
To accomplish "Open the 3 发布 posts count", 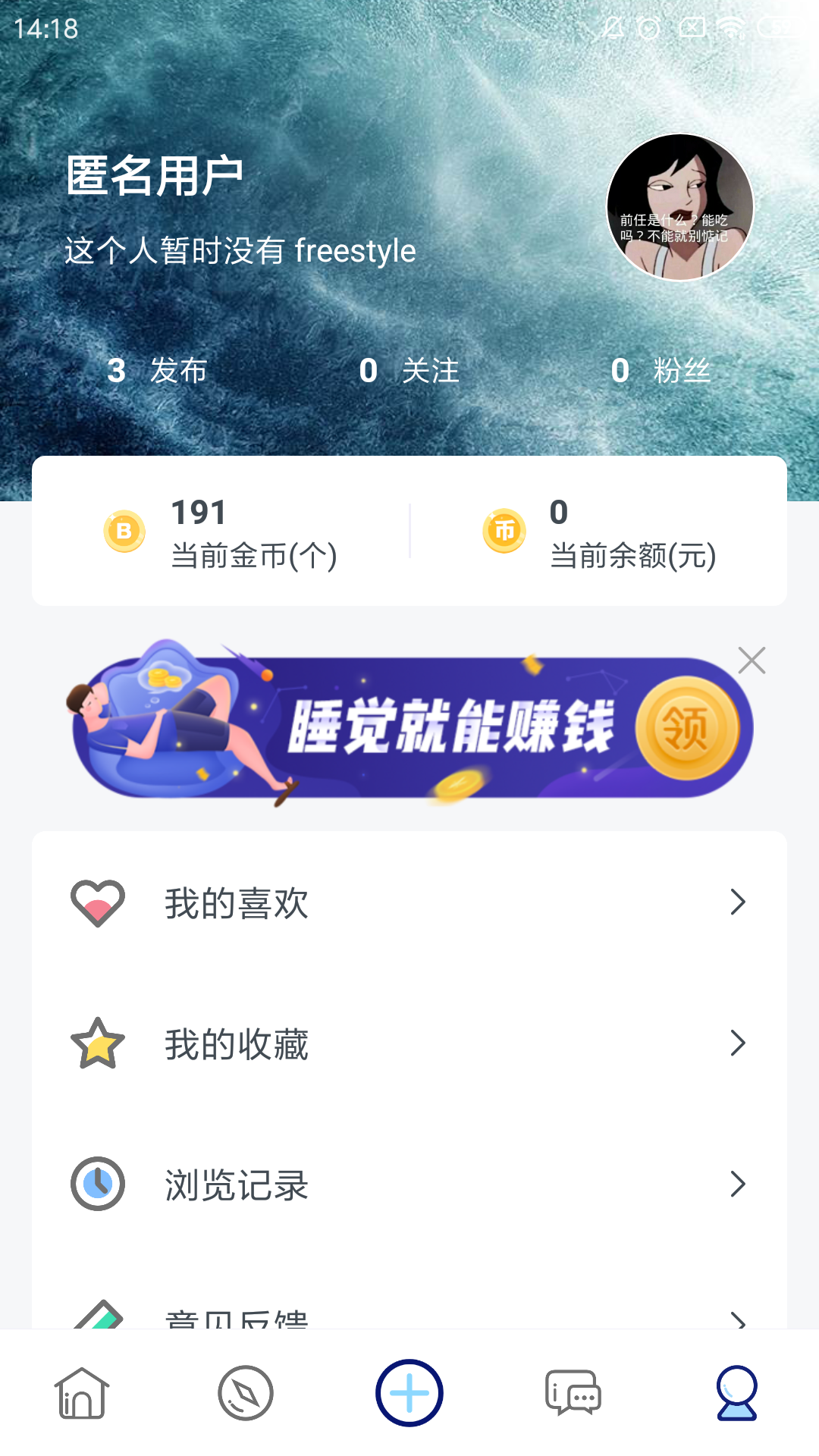I will click(155, 370).
